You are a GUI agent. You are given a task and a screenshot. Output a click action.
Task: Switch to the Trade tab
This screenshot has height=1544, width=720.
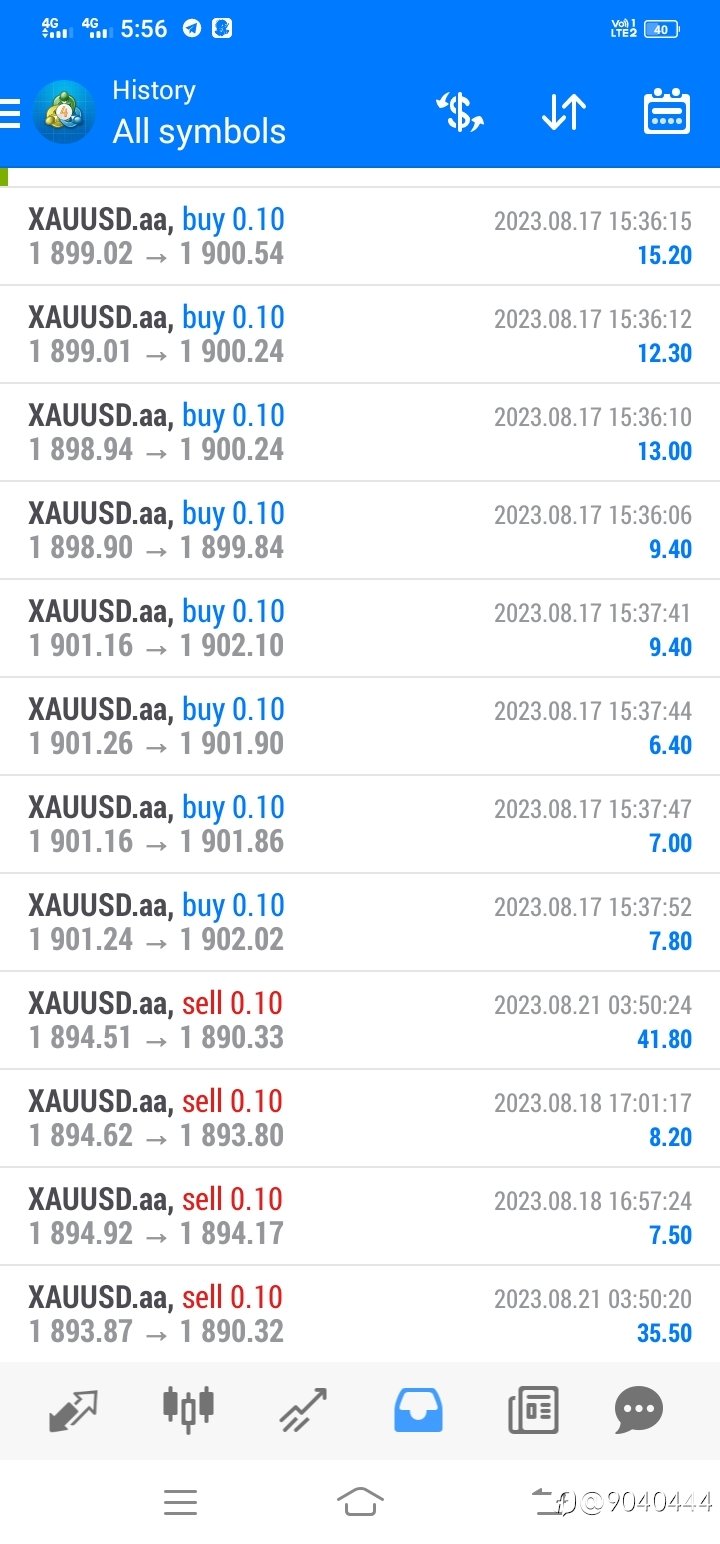coord(303,1410)
